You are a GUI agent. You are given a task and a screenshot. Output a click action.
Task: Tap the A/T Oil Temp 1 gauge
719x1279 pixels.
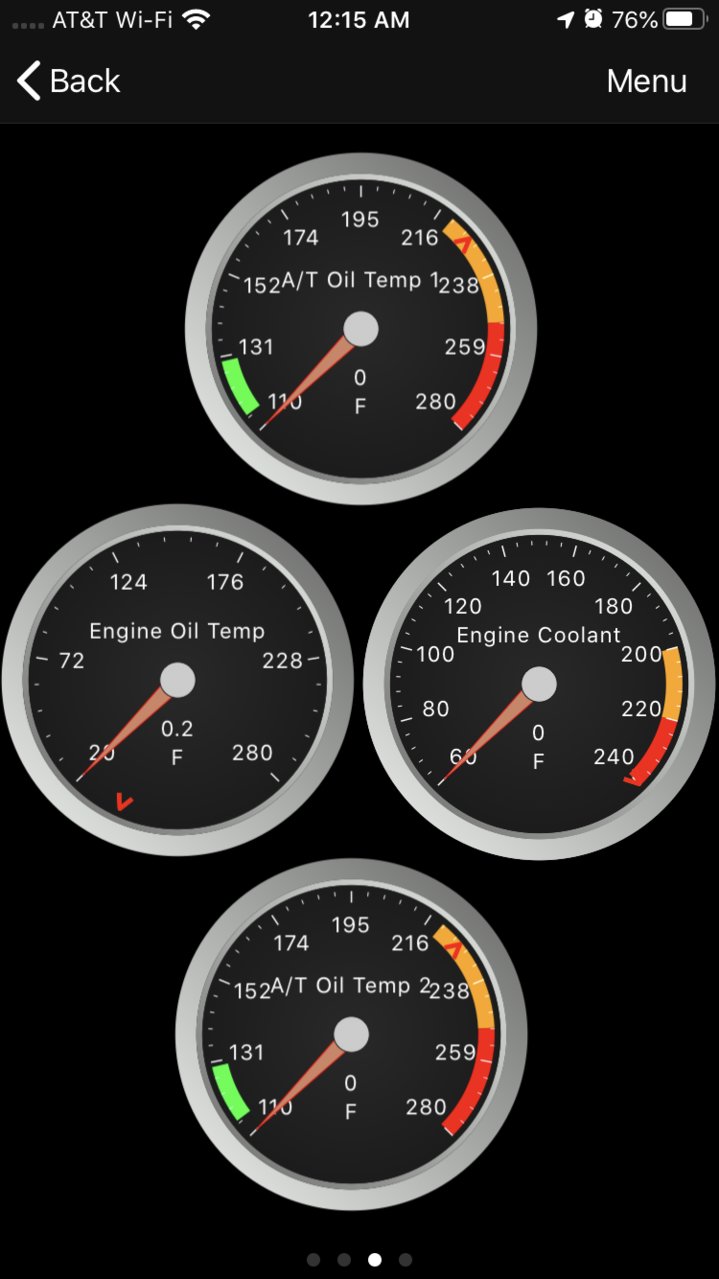[x=360, y=328]
